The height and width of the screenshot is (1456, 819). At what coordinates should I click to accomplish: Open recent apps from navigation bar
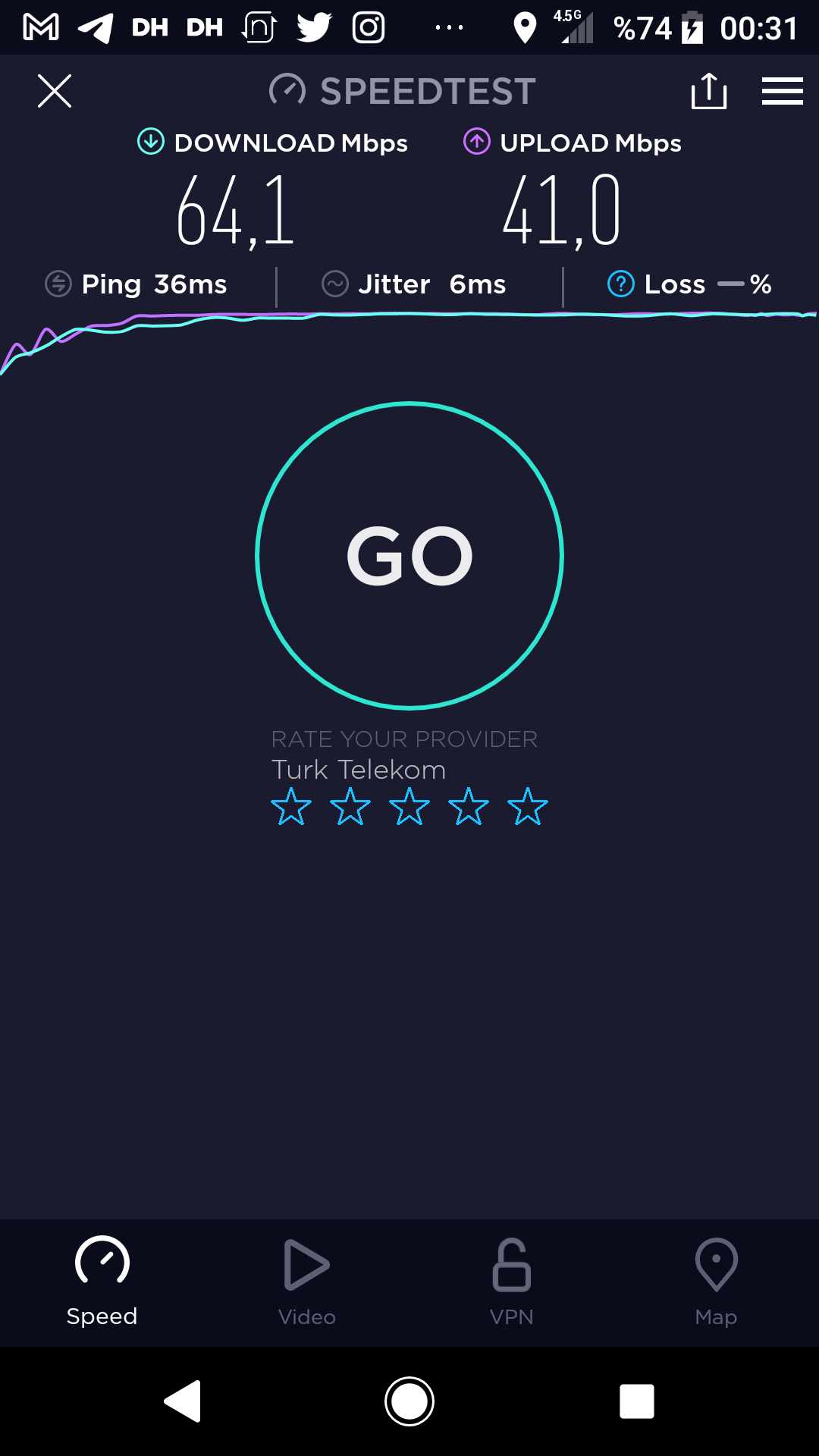[x=637, y=1401]
